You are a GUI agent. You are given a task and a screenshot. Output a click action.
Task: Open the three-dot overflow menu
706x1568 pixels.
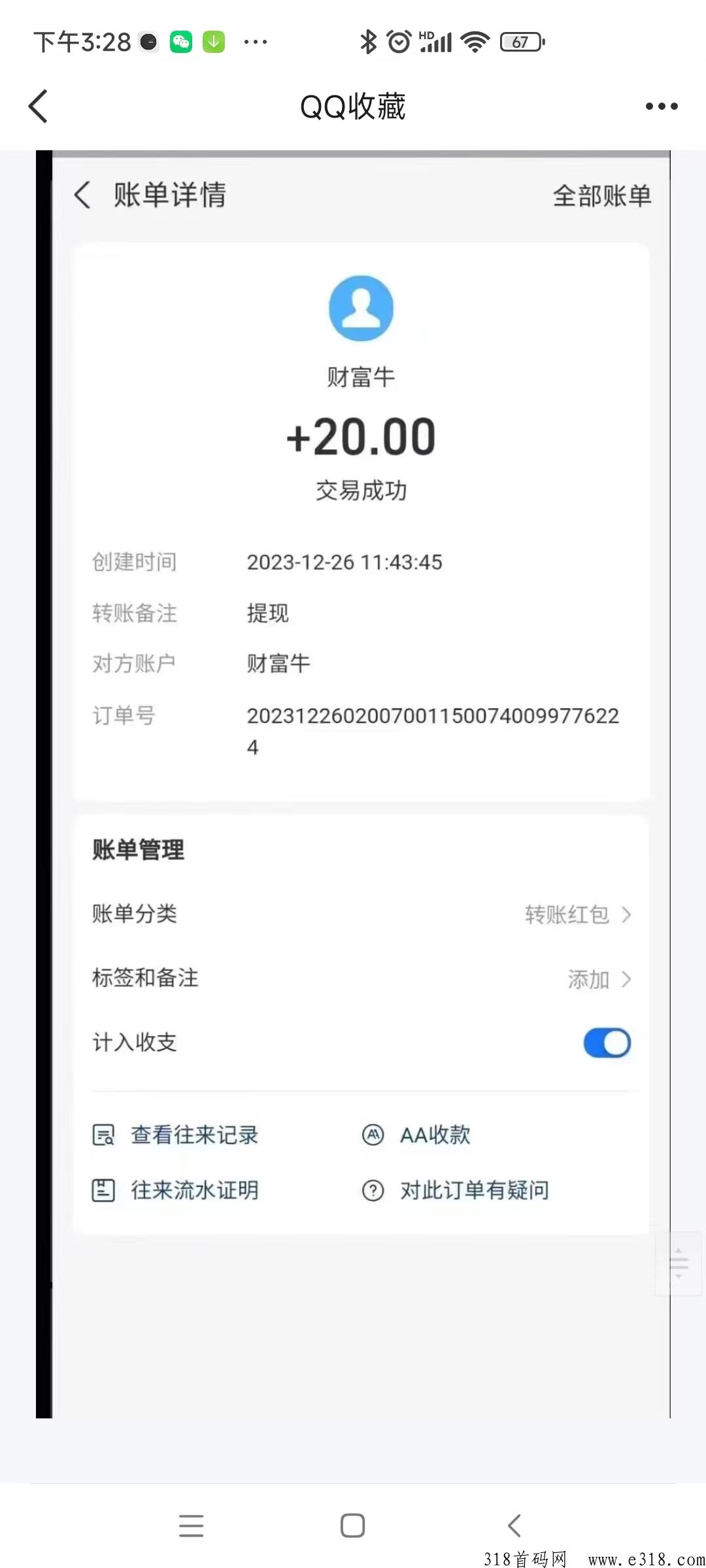[662, 106]
